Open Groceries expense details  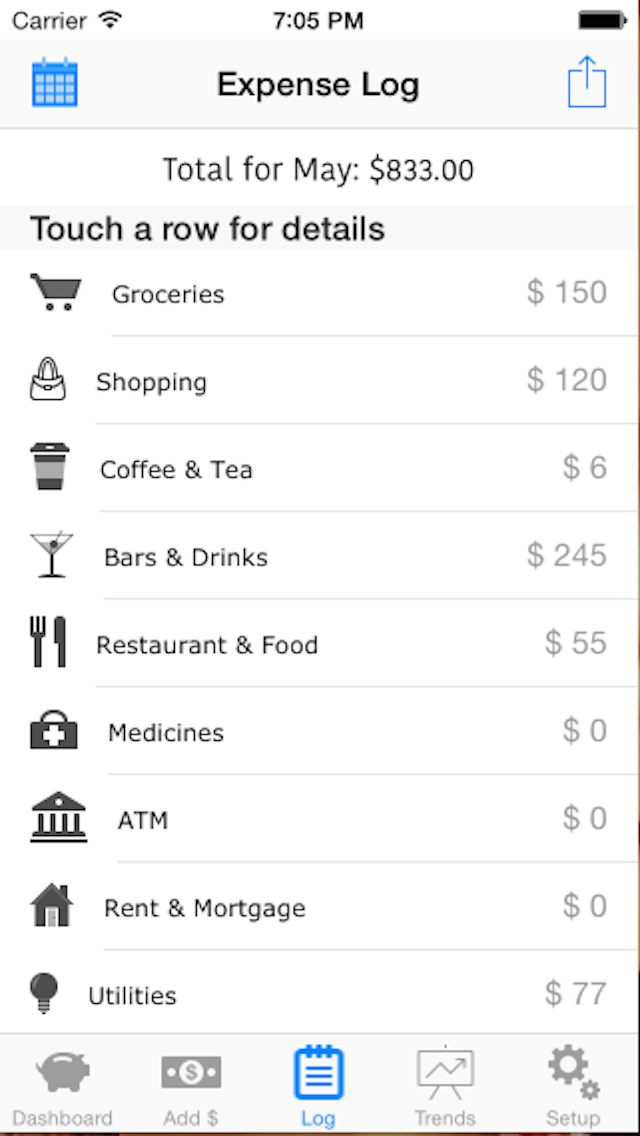[320, 293]
